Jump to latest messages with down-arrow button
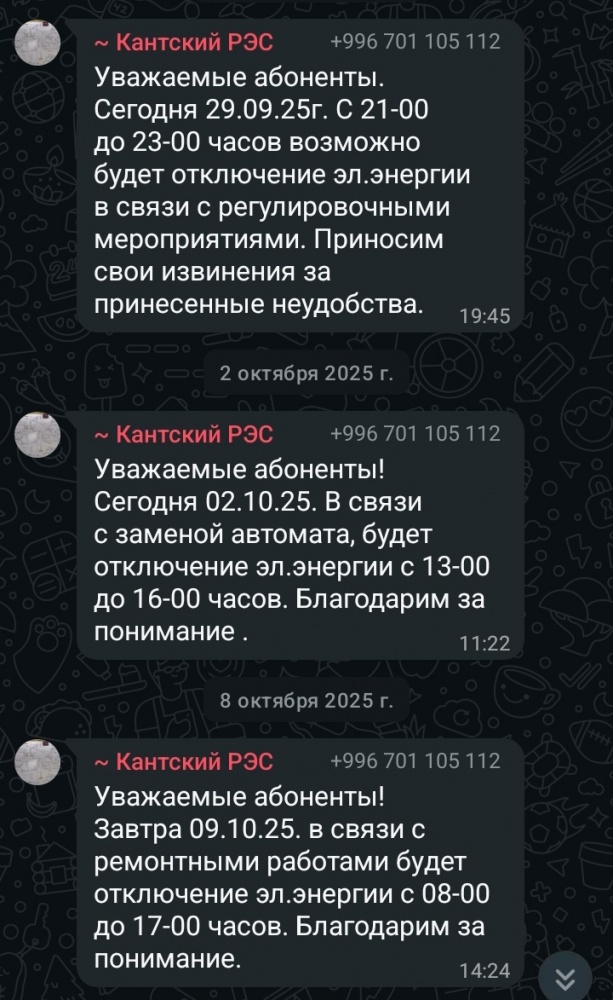The width and height of the screenshot is (613, 1000). [564, 976]
